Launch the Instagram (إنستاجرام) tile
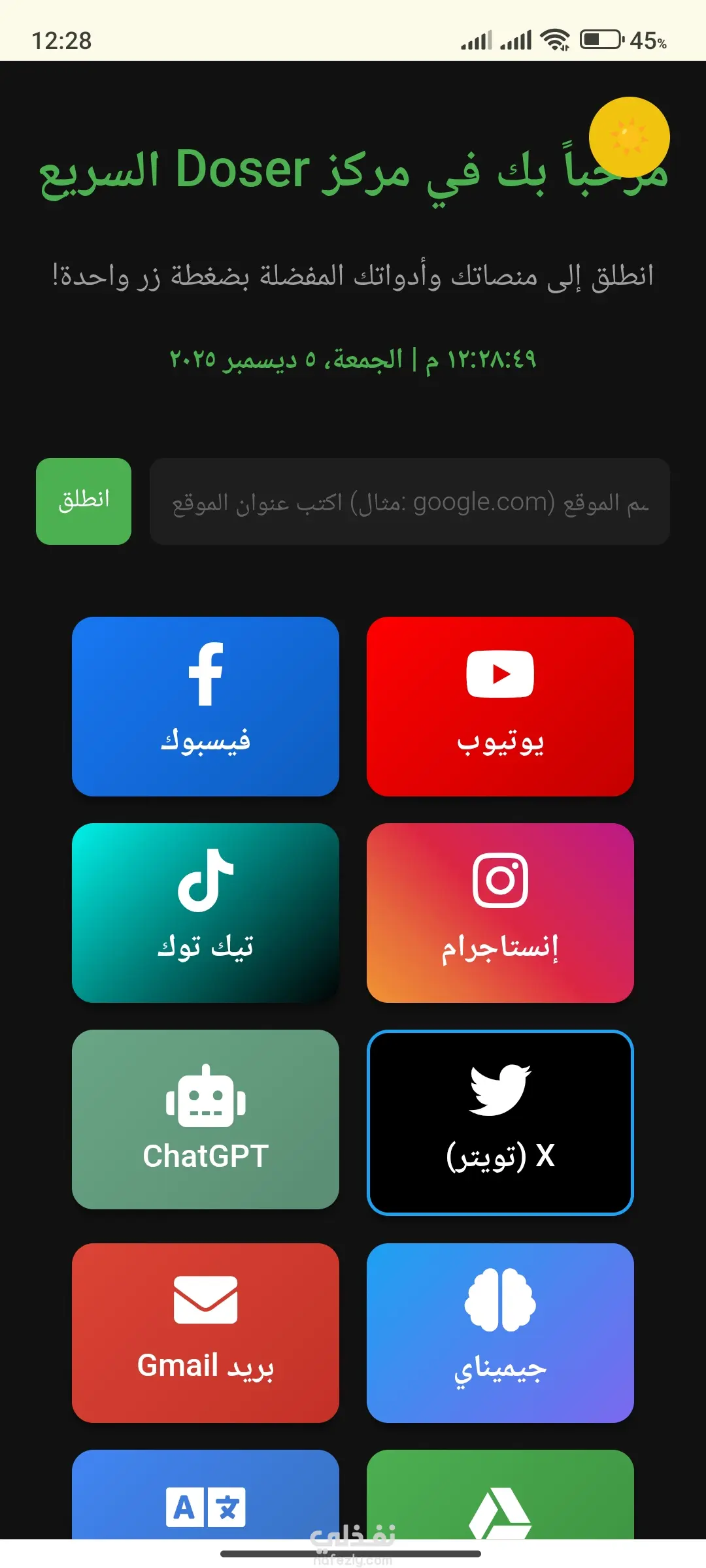The height and width of the screenshot is (1568, 706). point(500,913)
